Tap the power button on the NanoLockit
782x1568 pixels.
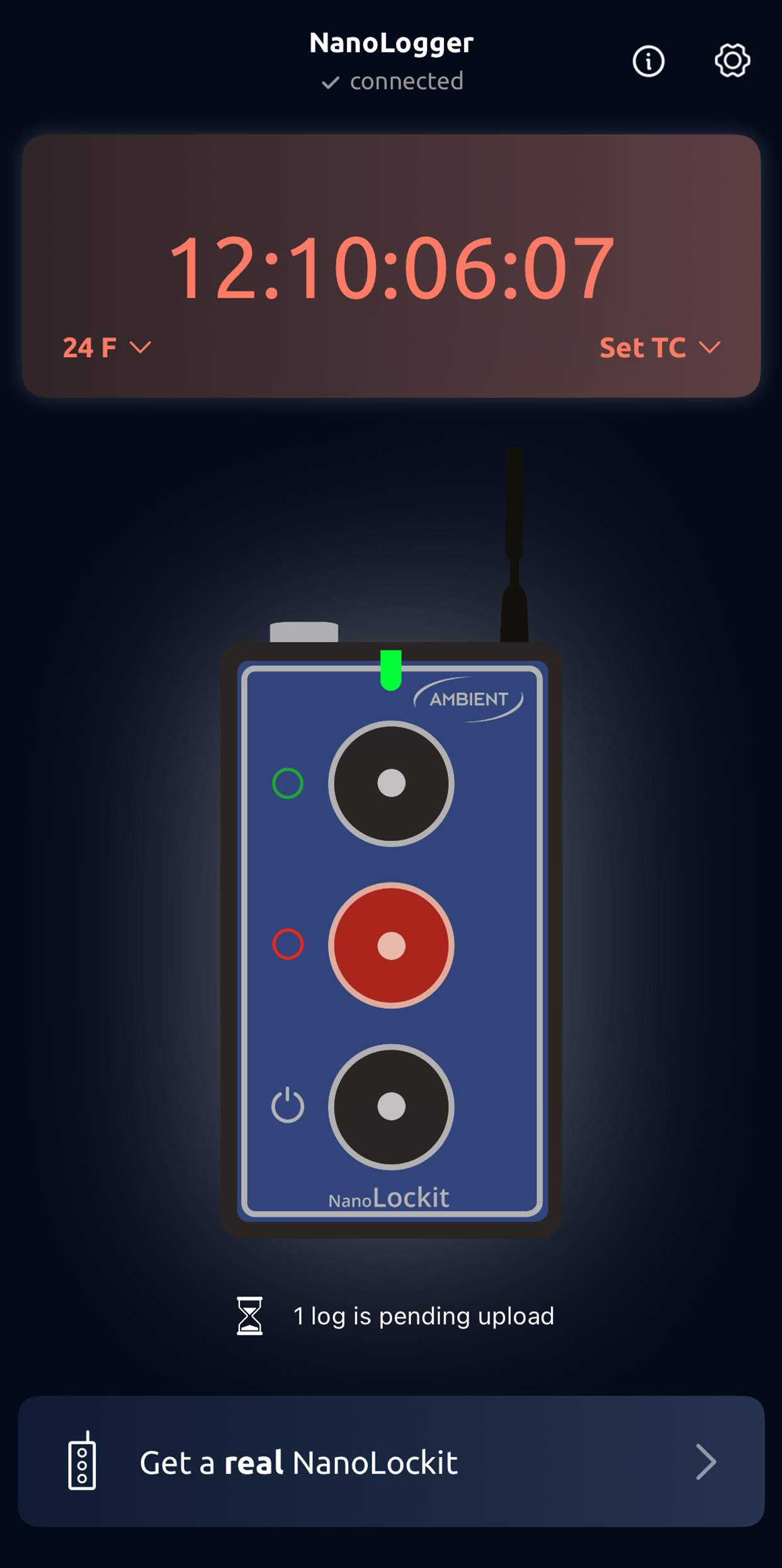(x=391, y=1107)
